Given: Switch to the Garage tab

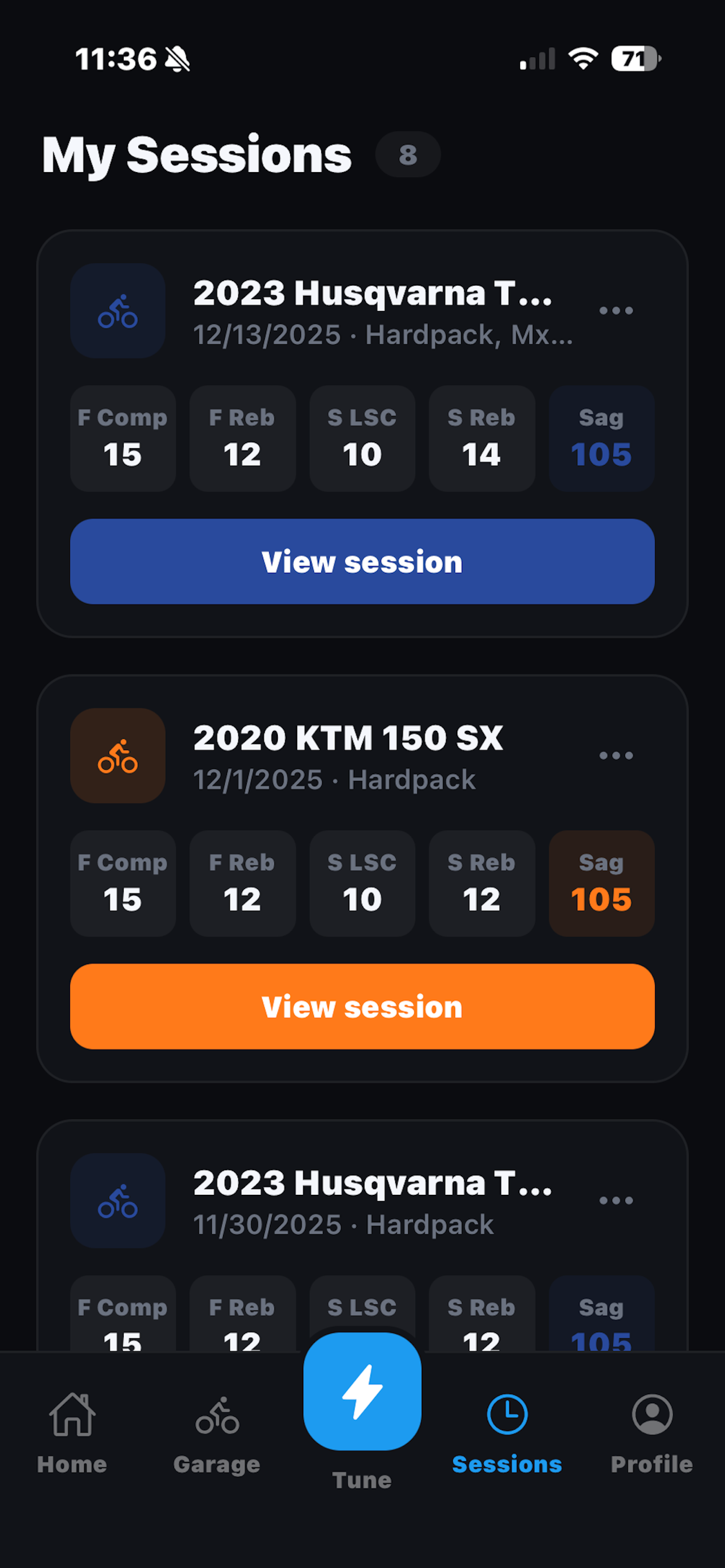Looking at the screenshot, I should click(217, 1433).
